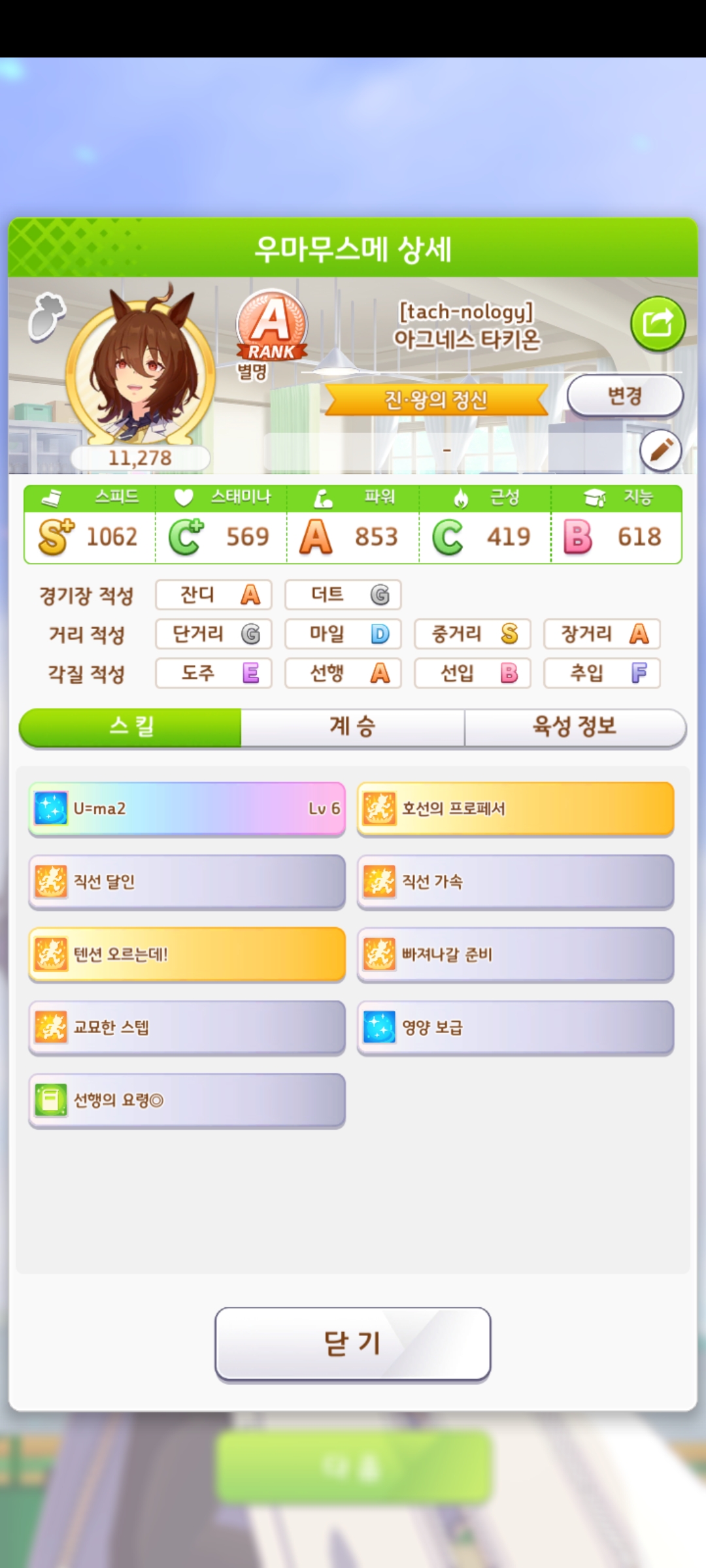Open the 직선 가속 skill details
This screenshot has height=1568, width=706.
pos(515,882)
